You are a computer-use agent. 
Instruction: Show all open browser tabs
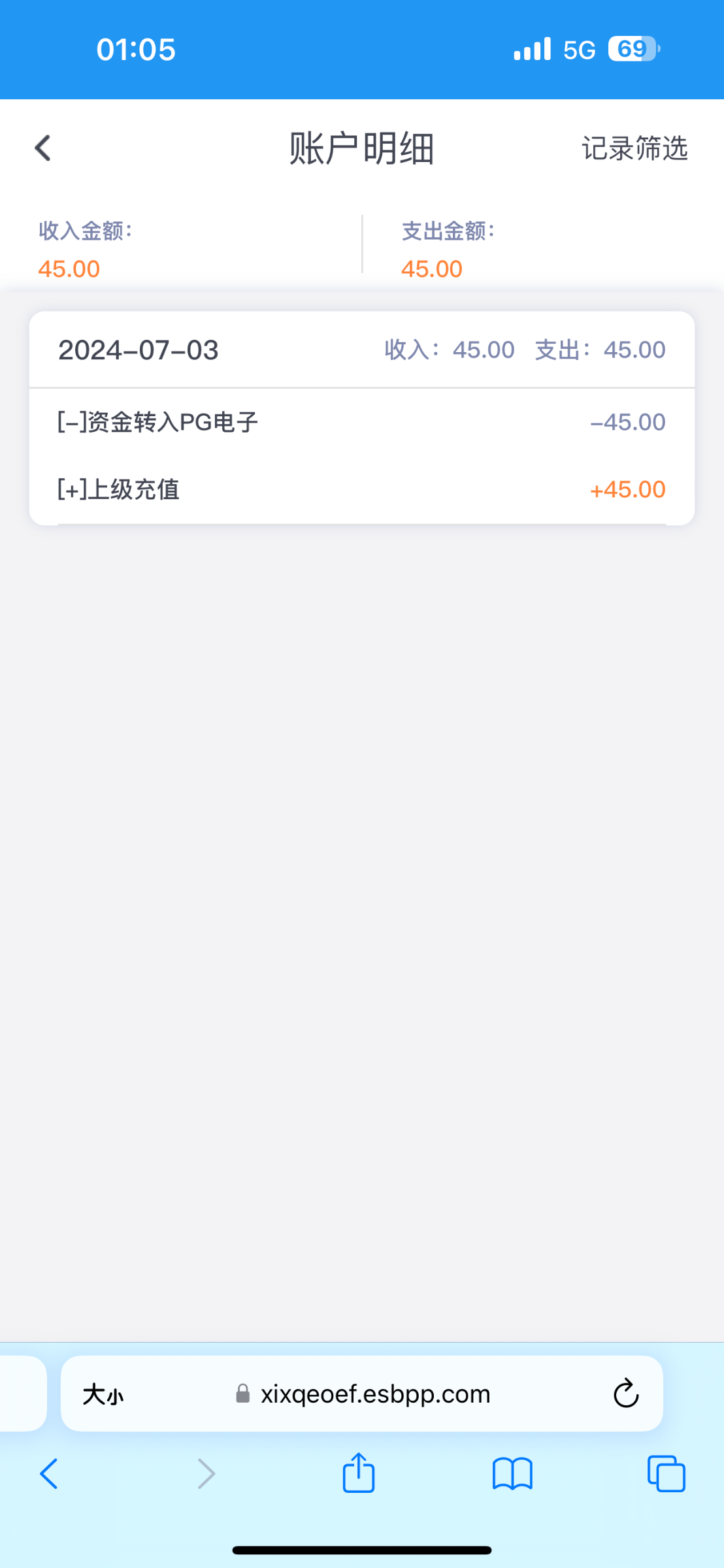click(x=666, y=1474)
